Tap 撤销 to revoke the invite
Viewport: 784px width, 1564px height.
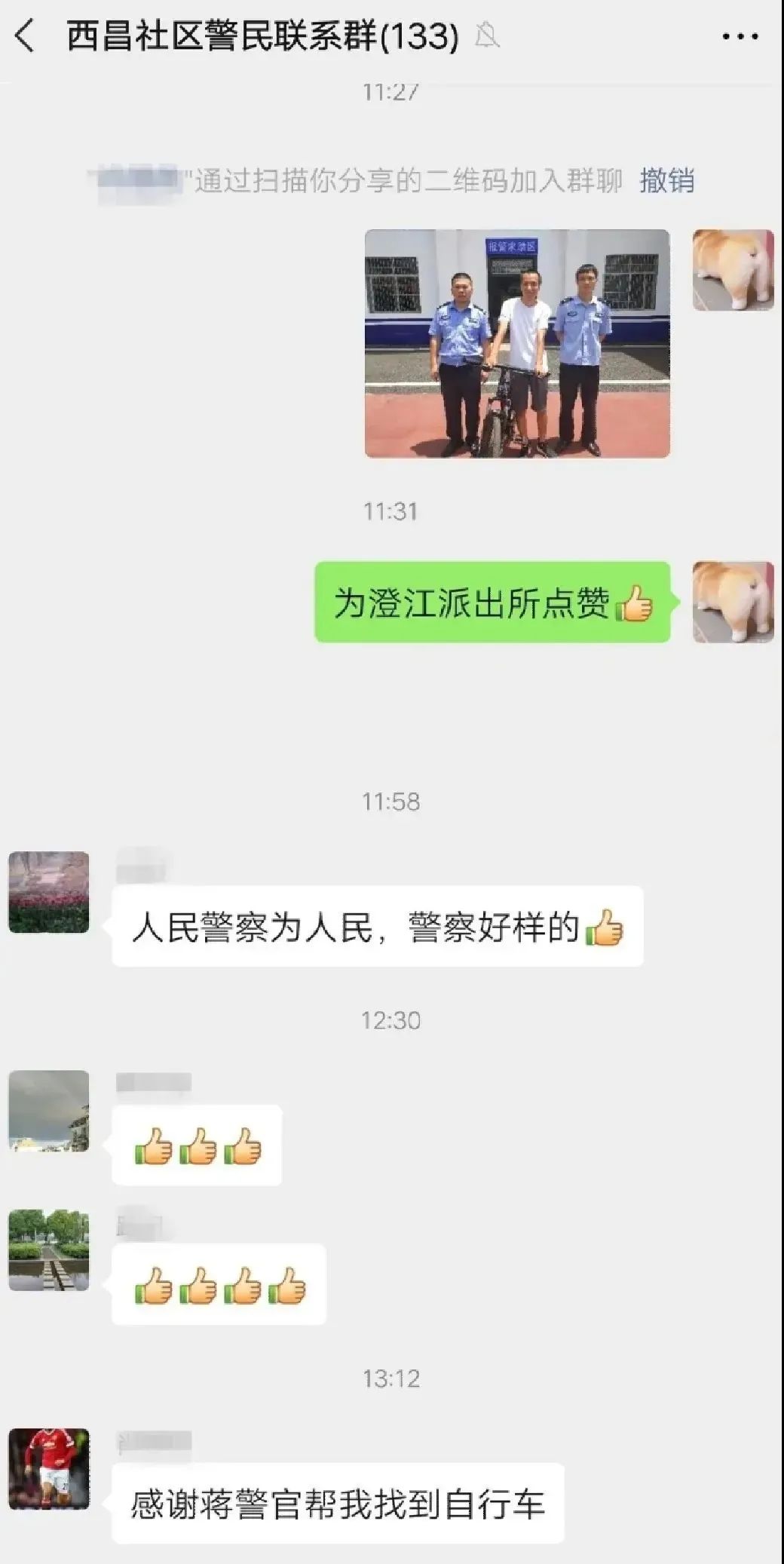point(666,181)
